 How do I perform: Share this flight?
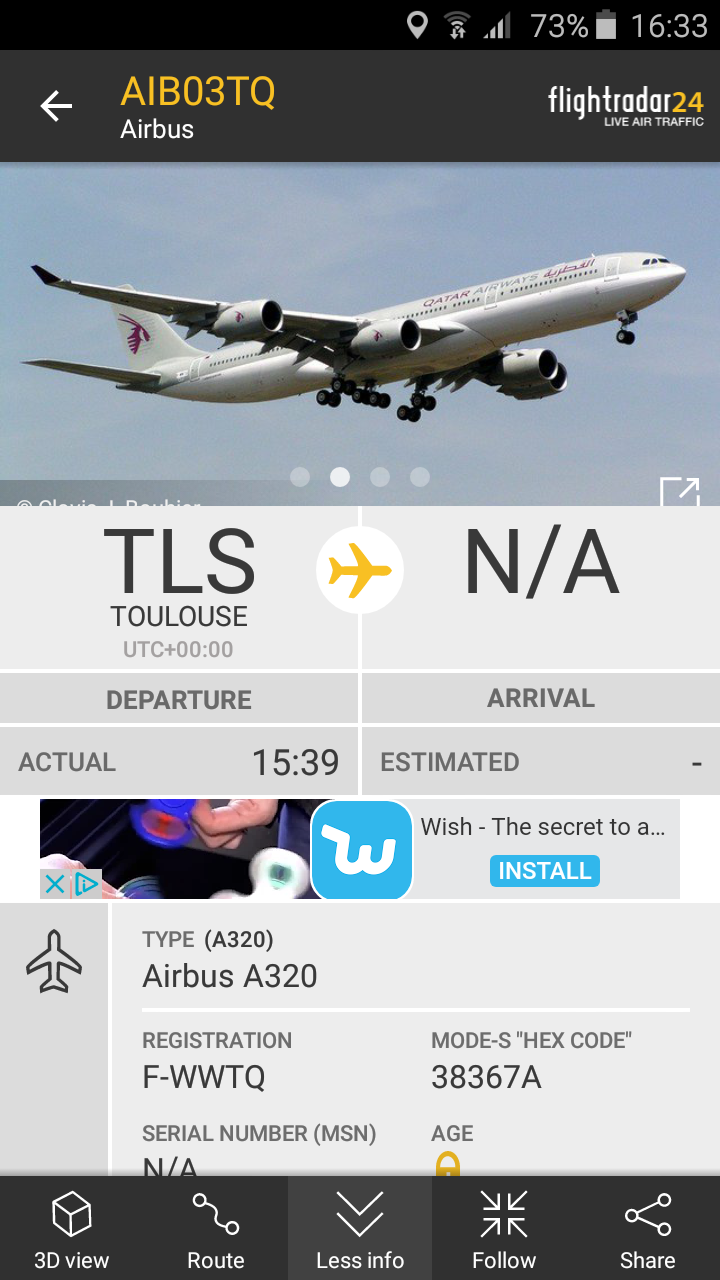pyautogui.click(x=648, y=1228)
